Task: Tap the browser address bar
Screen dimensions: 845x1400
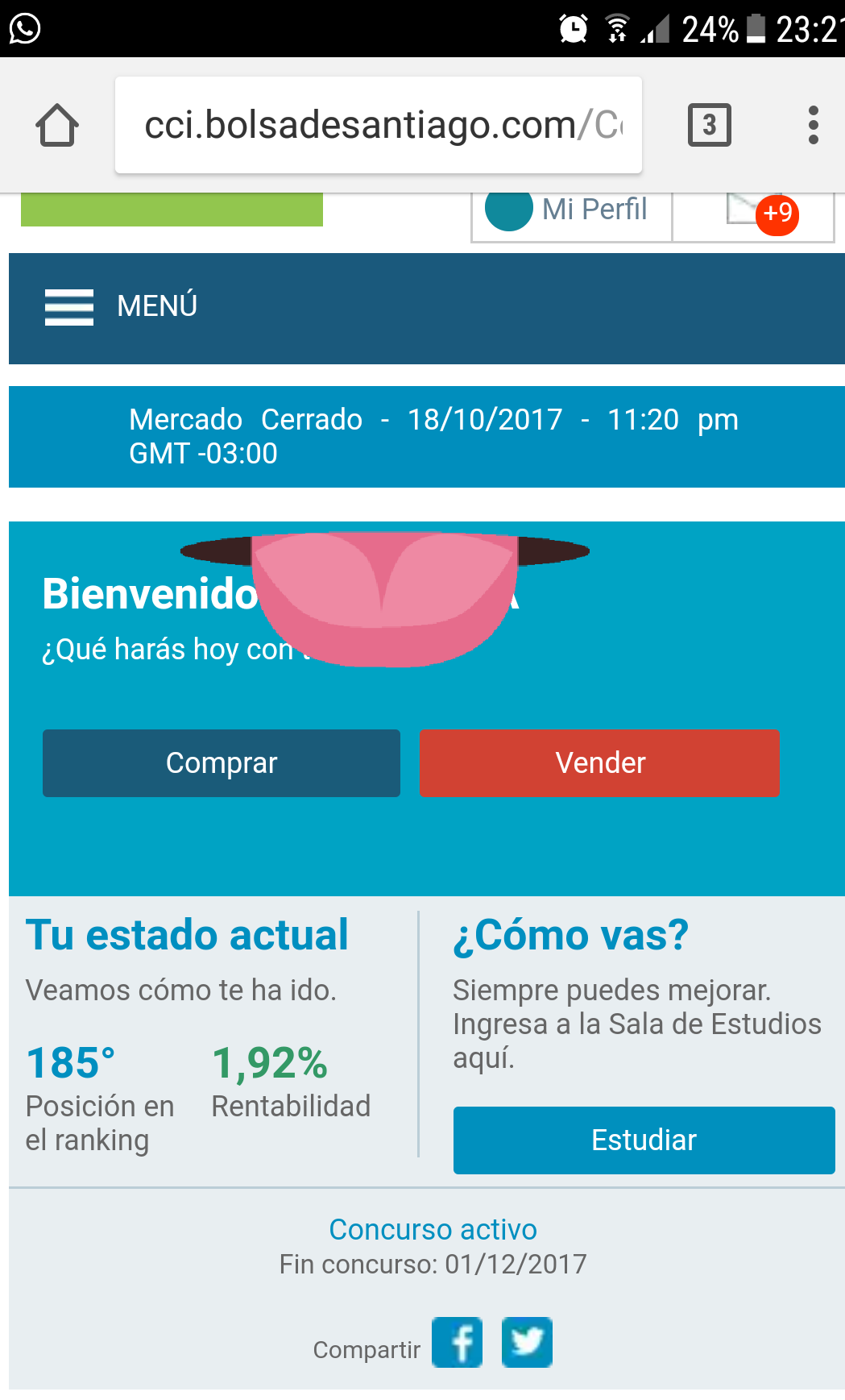Action: 378,126
